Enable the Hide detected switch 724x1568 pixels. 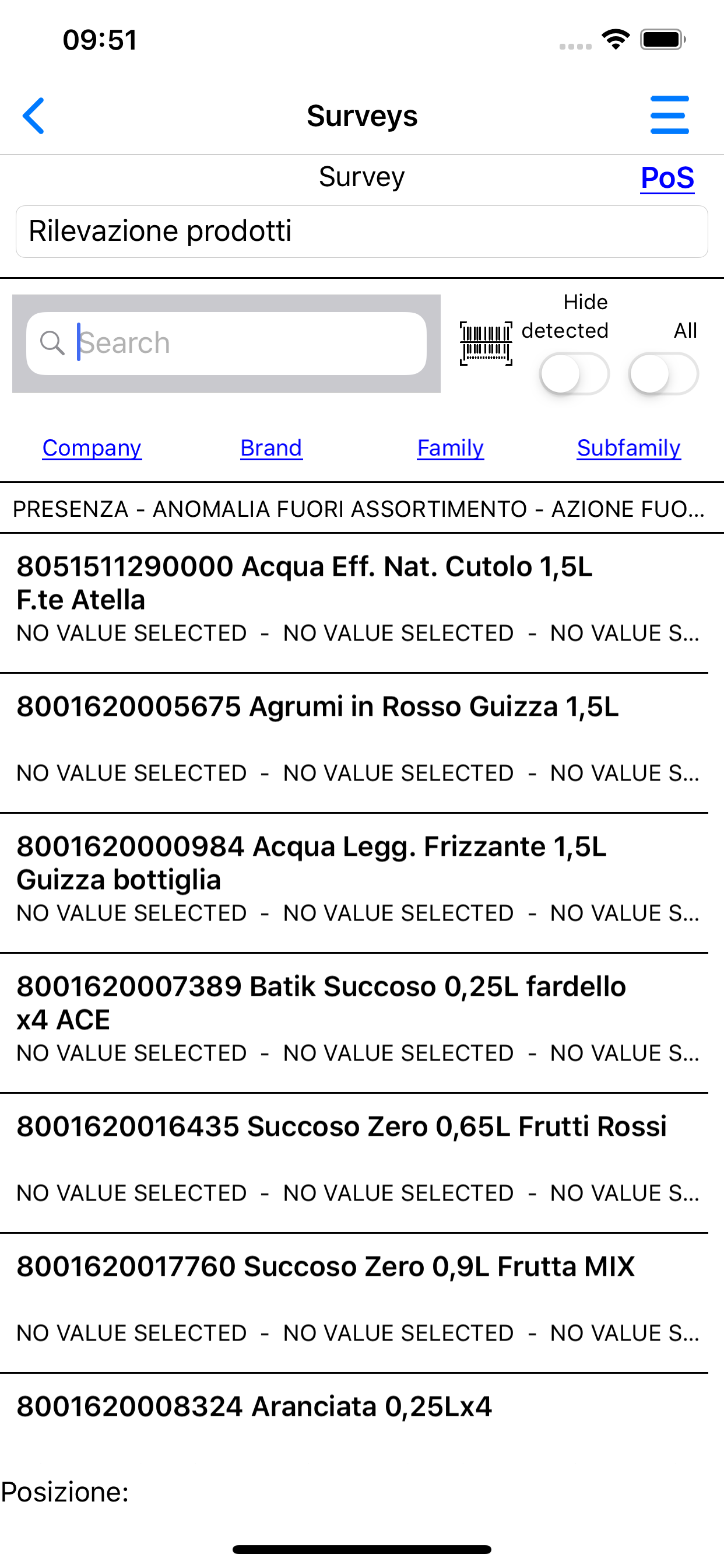(x=574, y=374)
